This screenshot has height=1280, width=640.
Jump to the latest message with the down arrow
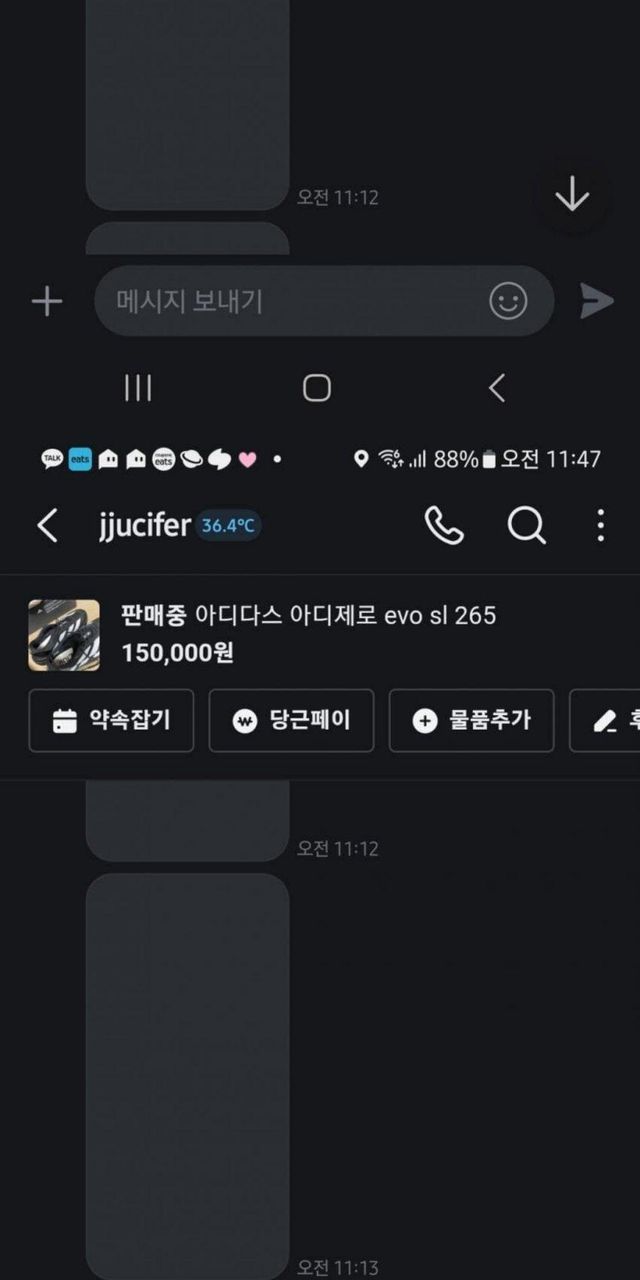tap(572, 196)
